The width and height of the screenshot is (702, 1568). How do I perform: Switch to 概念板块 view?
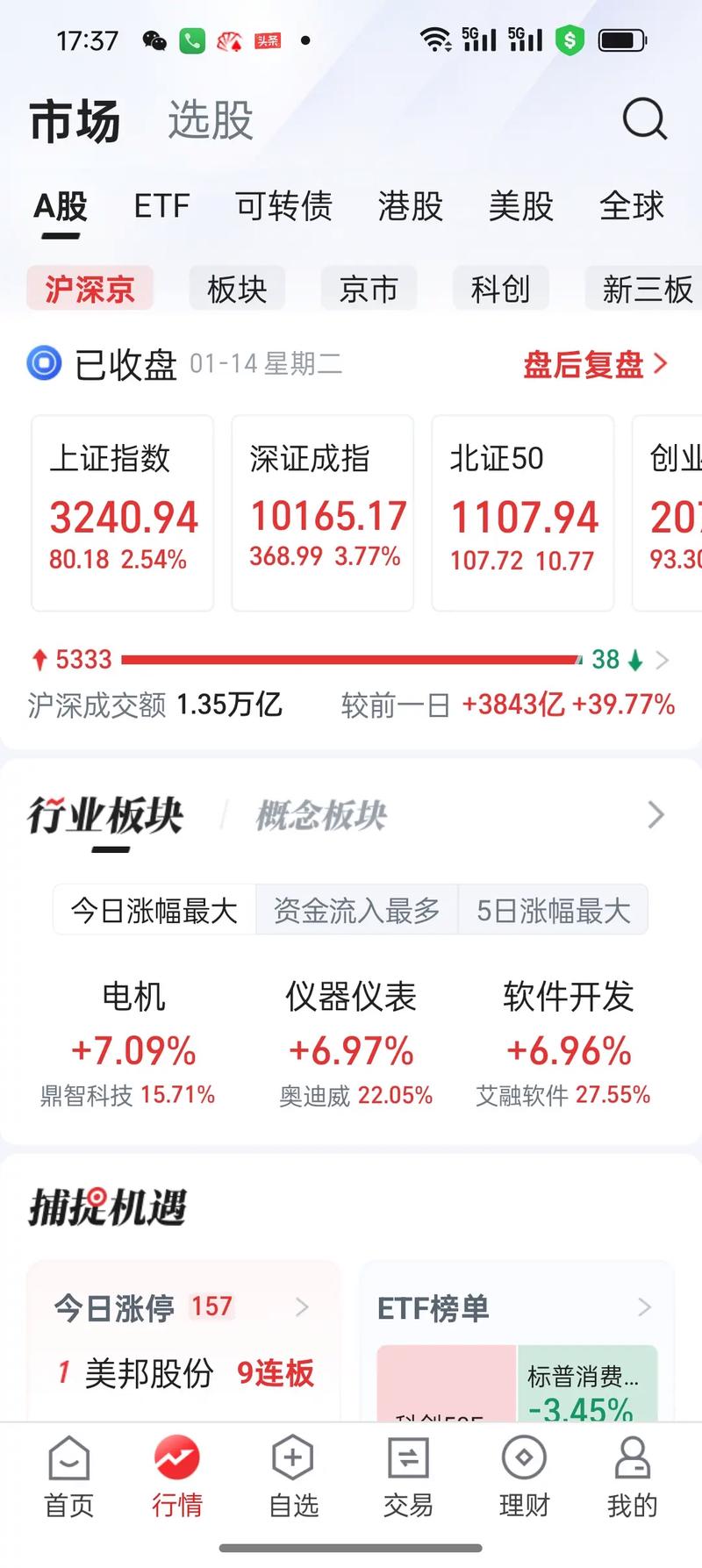(x=321, y=814)
